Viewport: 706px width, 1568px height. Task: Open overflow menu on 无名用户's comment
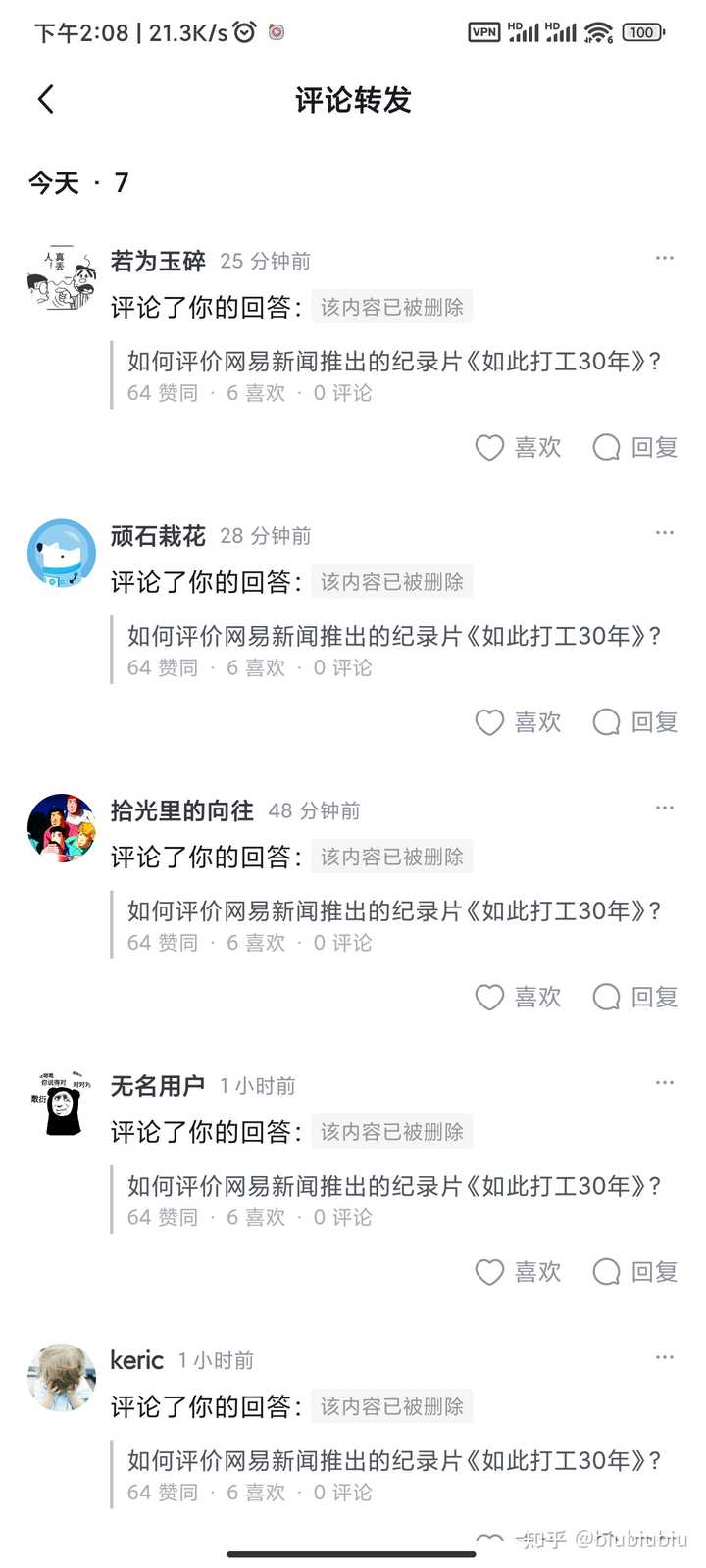pos(664,1082)
